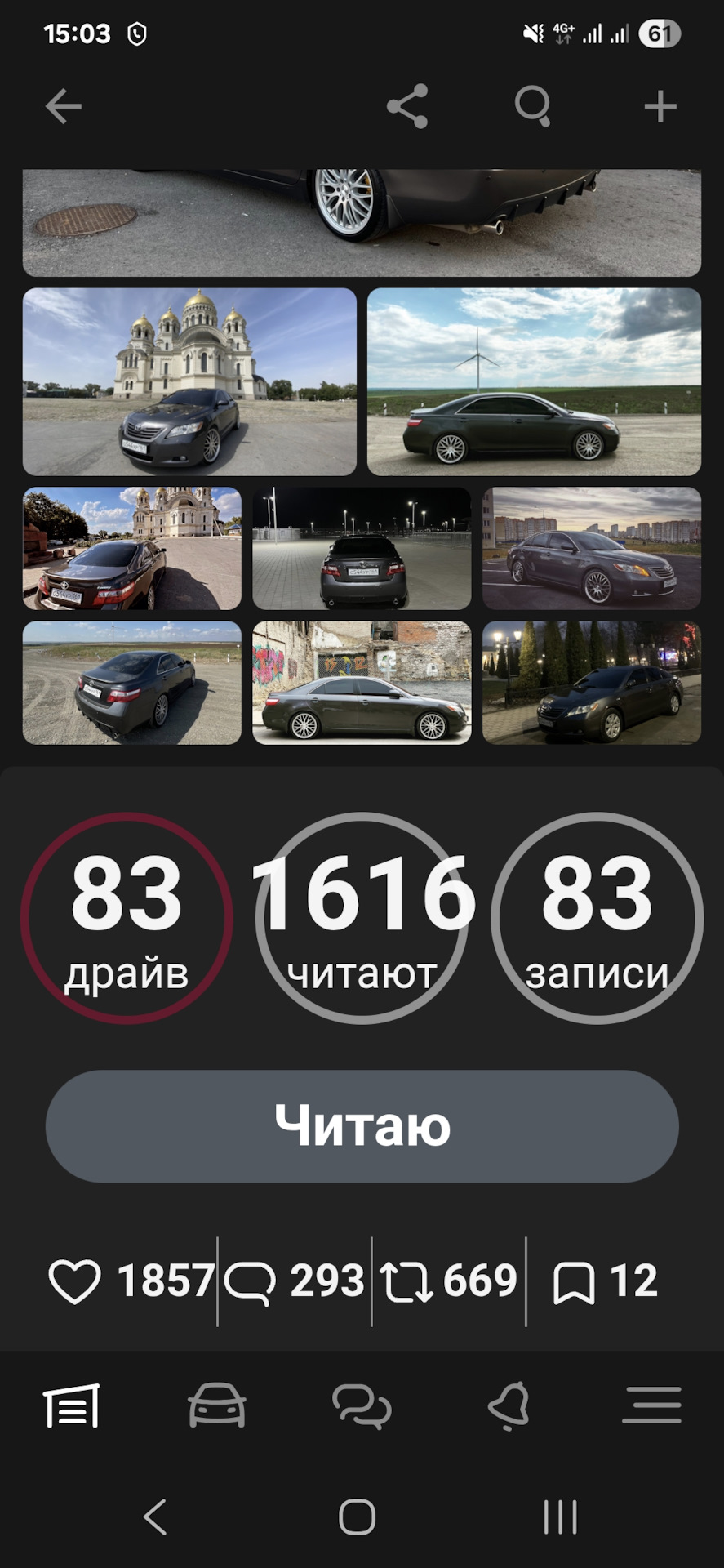Share this car page
This screenshot has width=724, height=1568.
[x=407, y=106]
